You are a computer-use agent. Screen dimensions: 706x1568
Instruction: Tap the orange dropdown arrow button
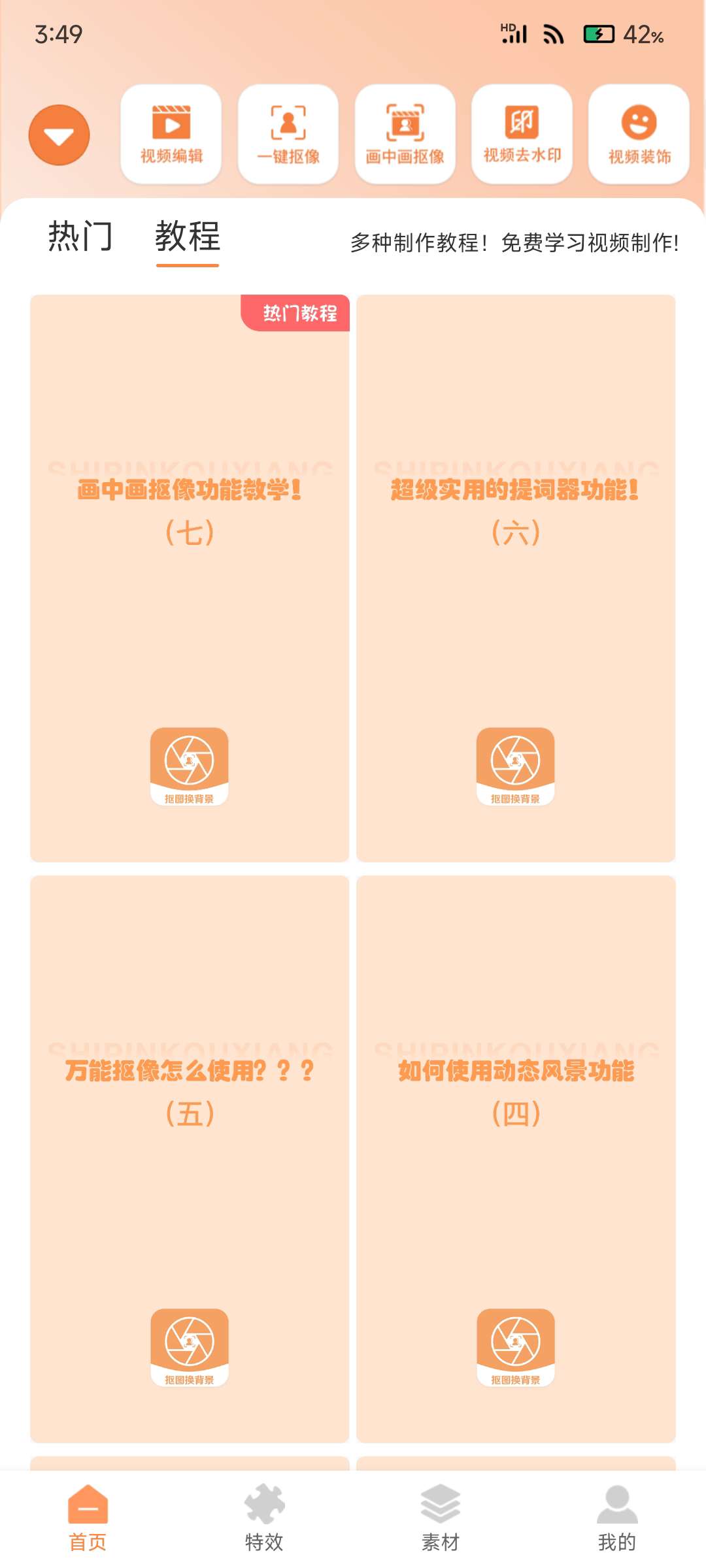click(x=59, y=135)
